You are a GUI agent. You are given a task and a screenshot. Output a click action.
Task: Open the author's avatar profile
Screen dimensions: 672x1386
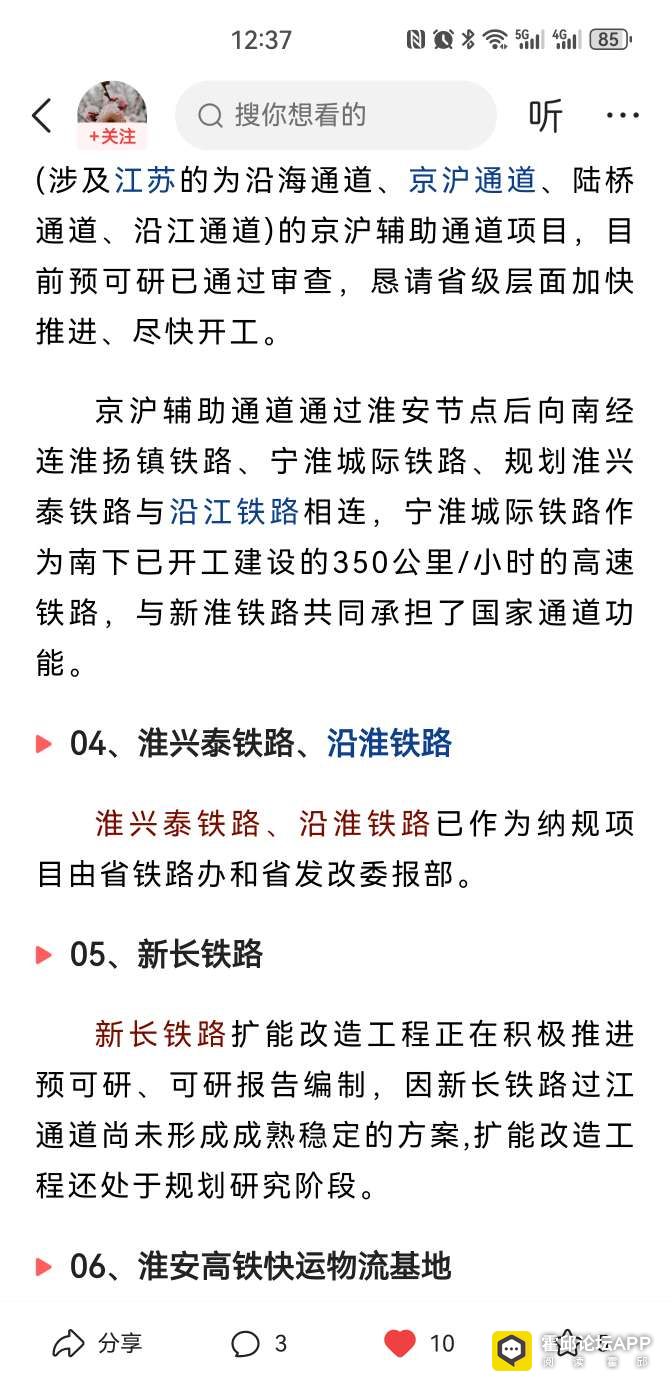coord(112,106)
